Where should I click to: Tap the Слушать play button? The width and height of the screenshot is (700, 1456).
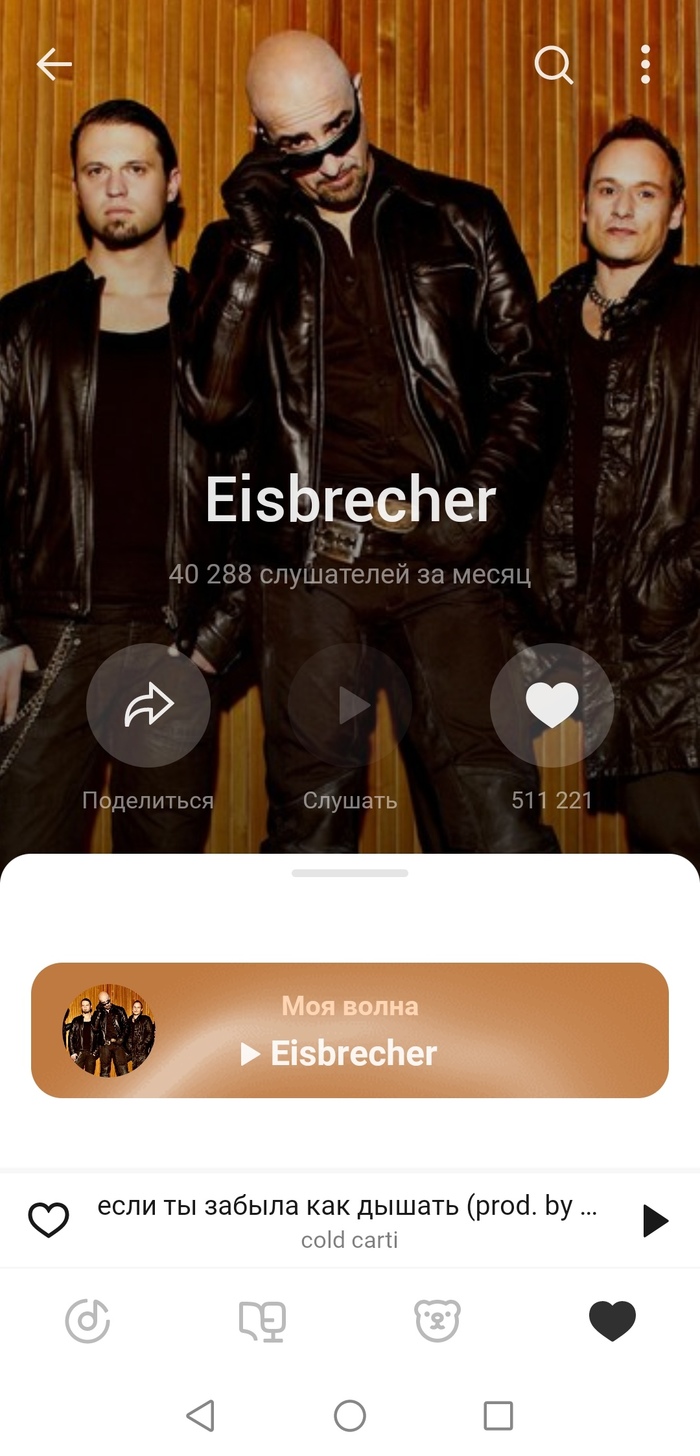350,705
